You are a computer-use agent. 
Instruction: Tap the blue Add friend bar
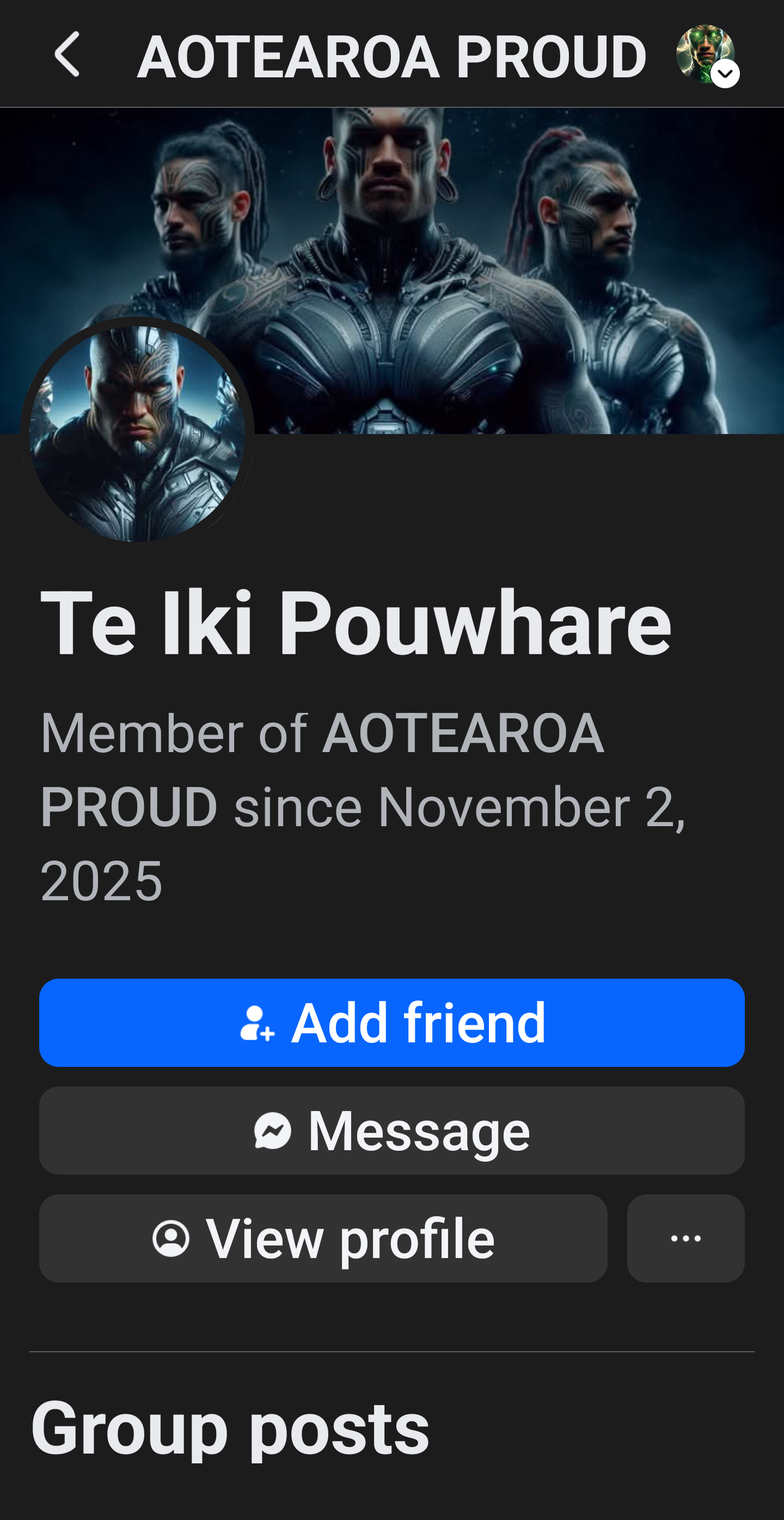point(391,1023)
